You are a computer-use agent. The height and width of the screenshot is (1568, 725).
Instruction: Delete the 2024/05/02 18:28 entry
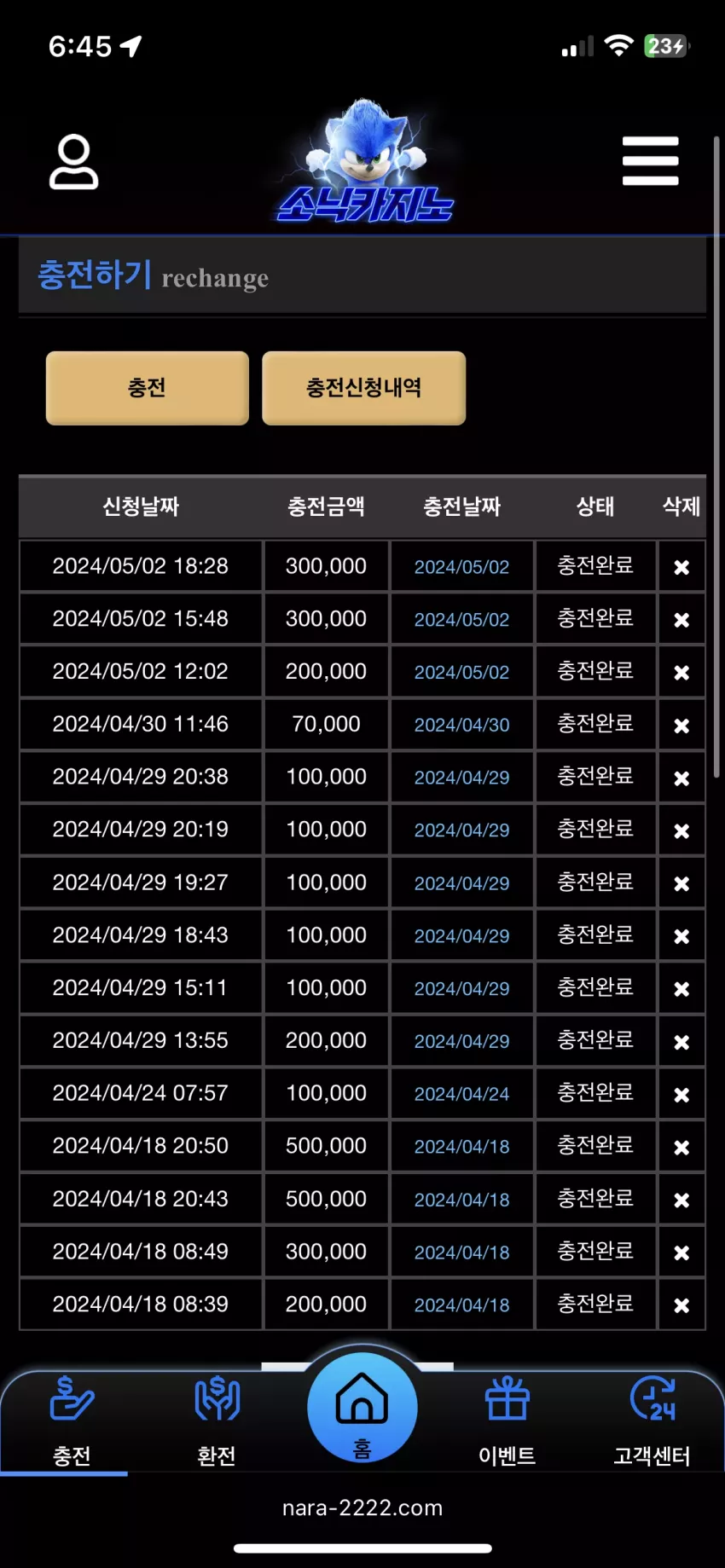681,567
